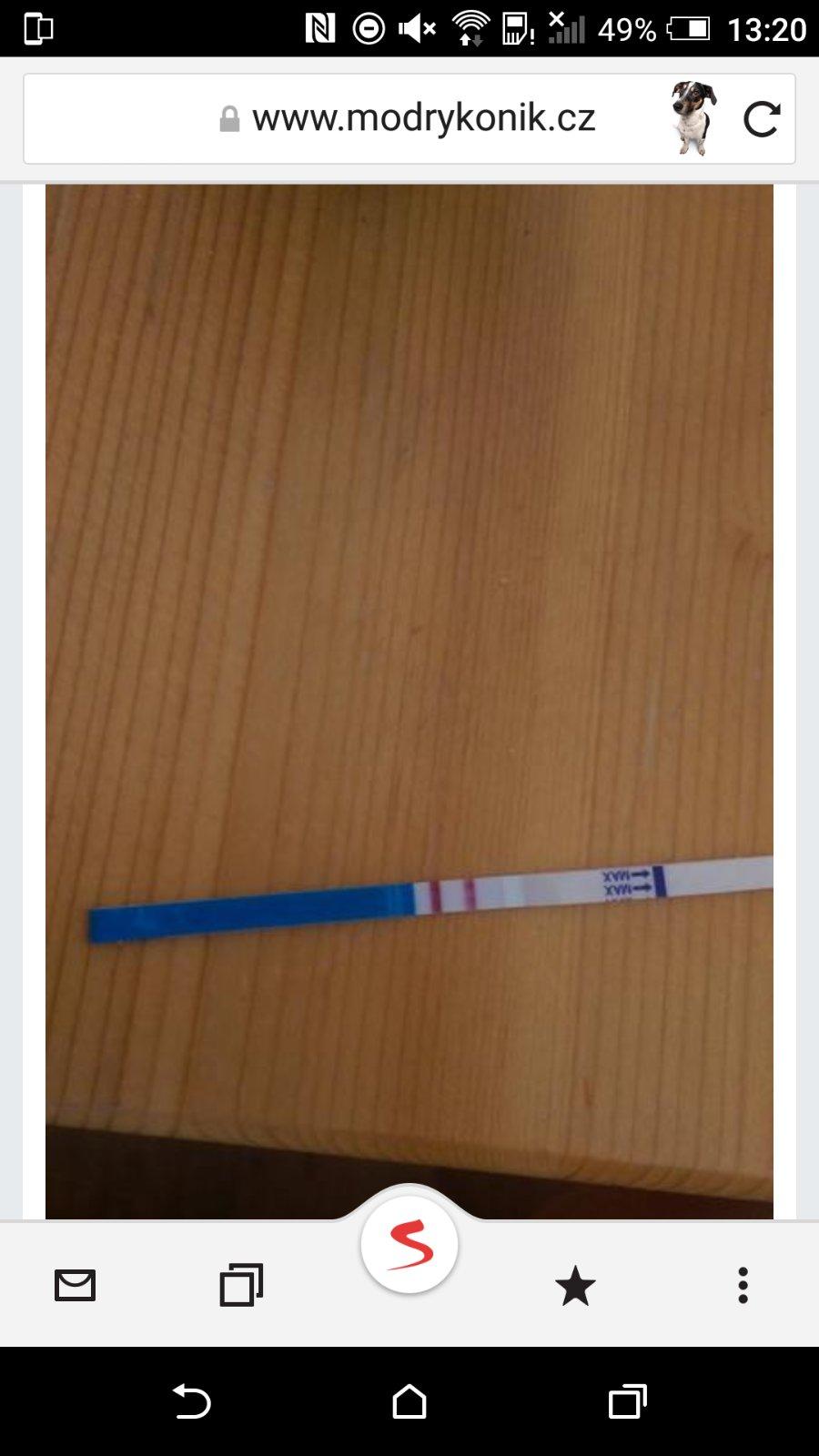Screen dimensions: 819x1456
Task: Open the mail envelope shortcut
Action: (75, 1285)
